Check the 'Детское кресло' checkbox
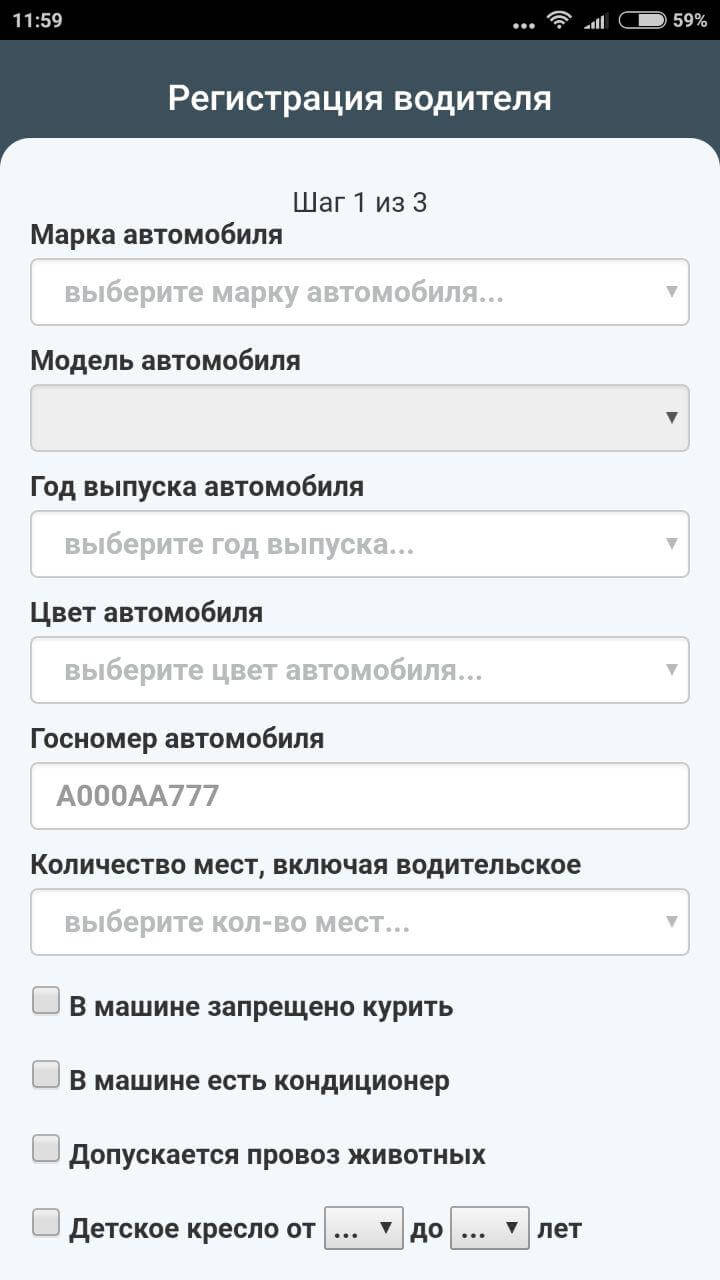 tap(45, 1220)
